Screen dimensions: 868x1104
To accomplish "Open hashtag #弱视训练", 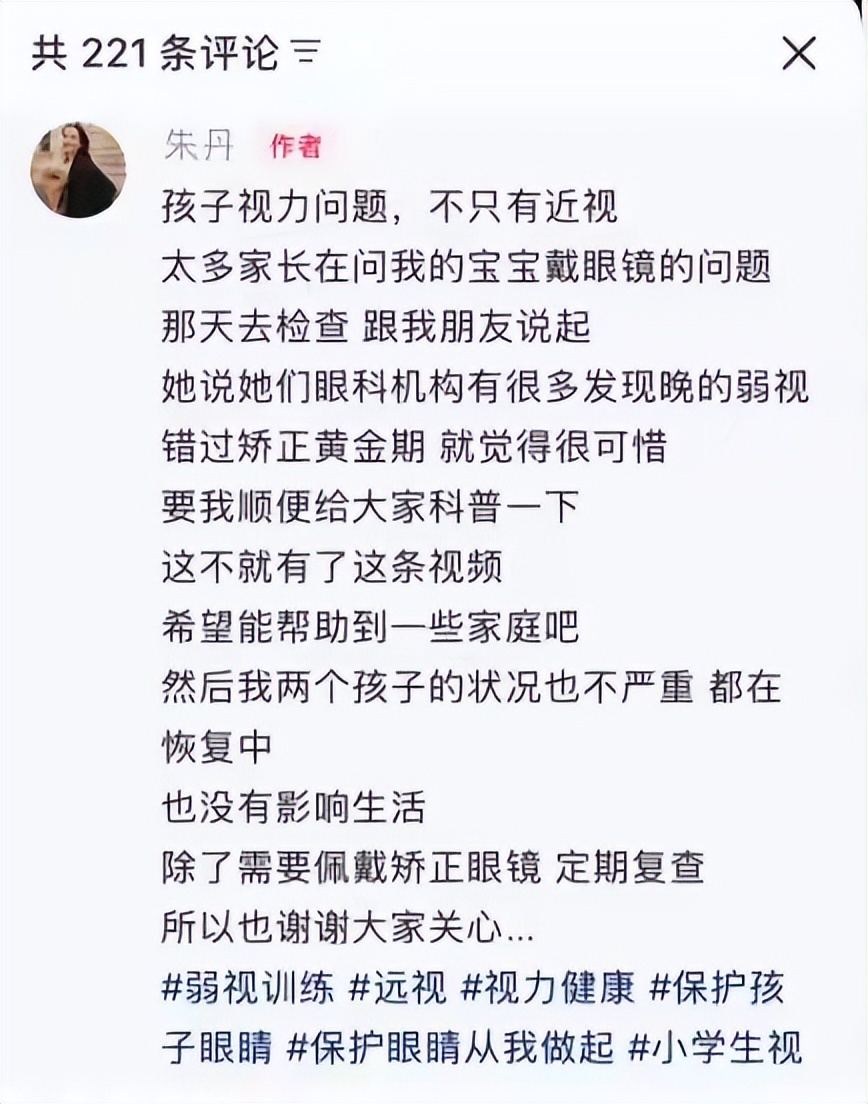I will (x=248, y=987).
